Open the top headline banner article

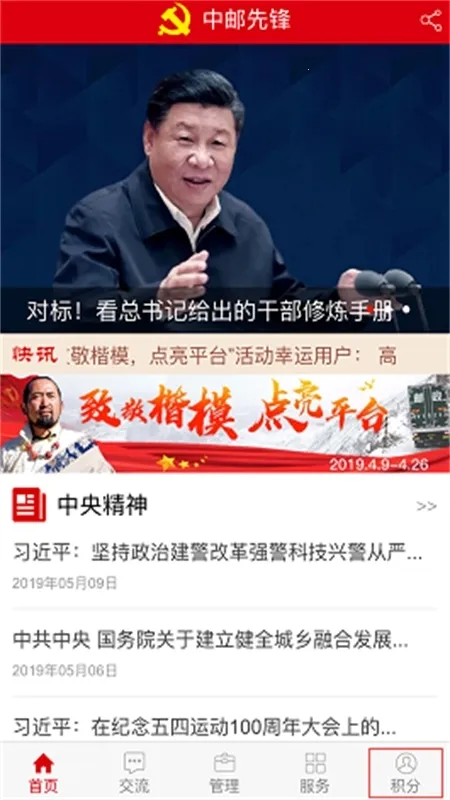click(225, 188)
